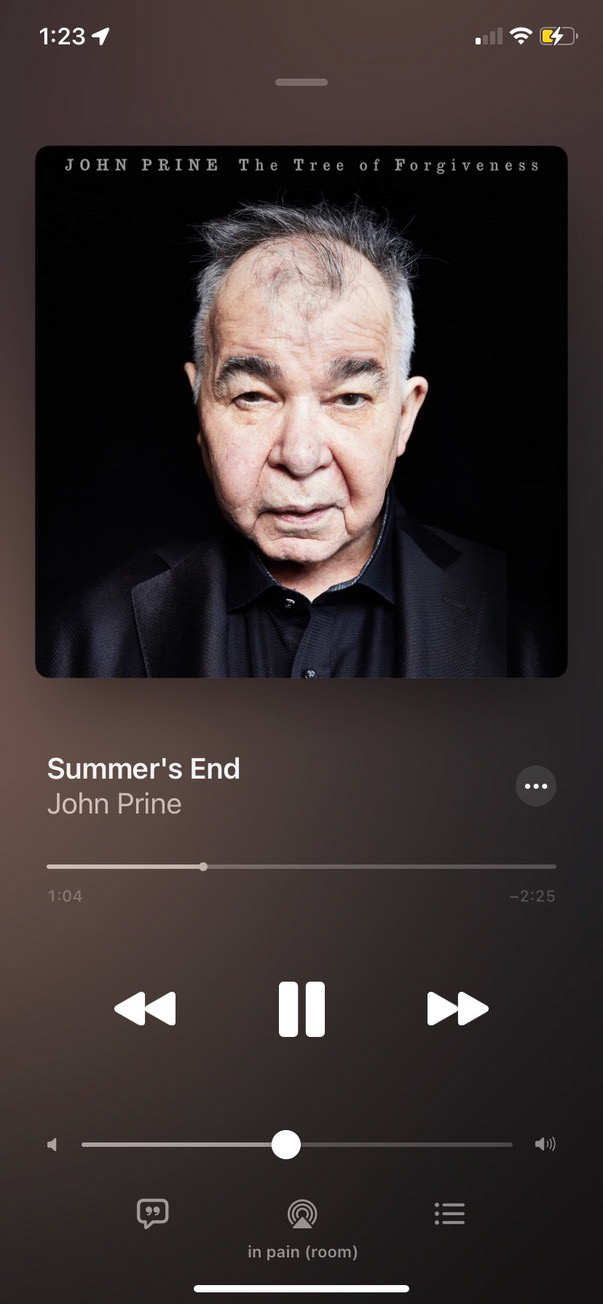603x1304 pixels.
Task: Show the song lyrics
Action: (x=152, y=1214)
